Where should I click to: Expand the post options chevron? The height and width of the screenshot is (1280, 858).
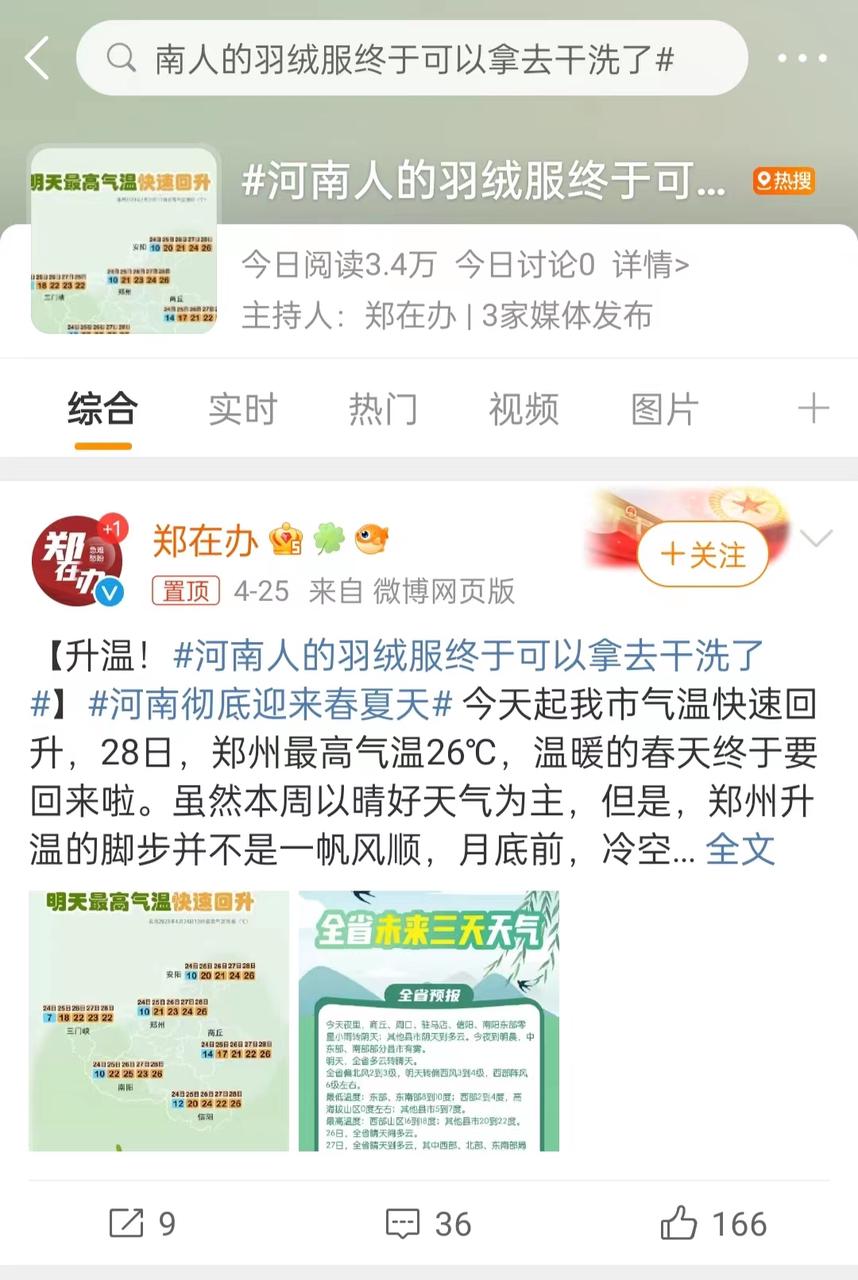click(x=816, y=540)
